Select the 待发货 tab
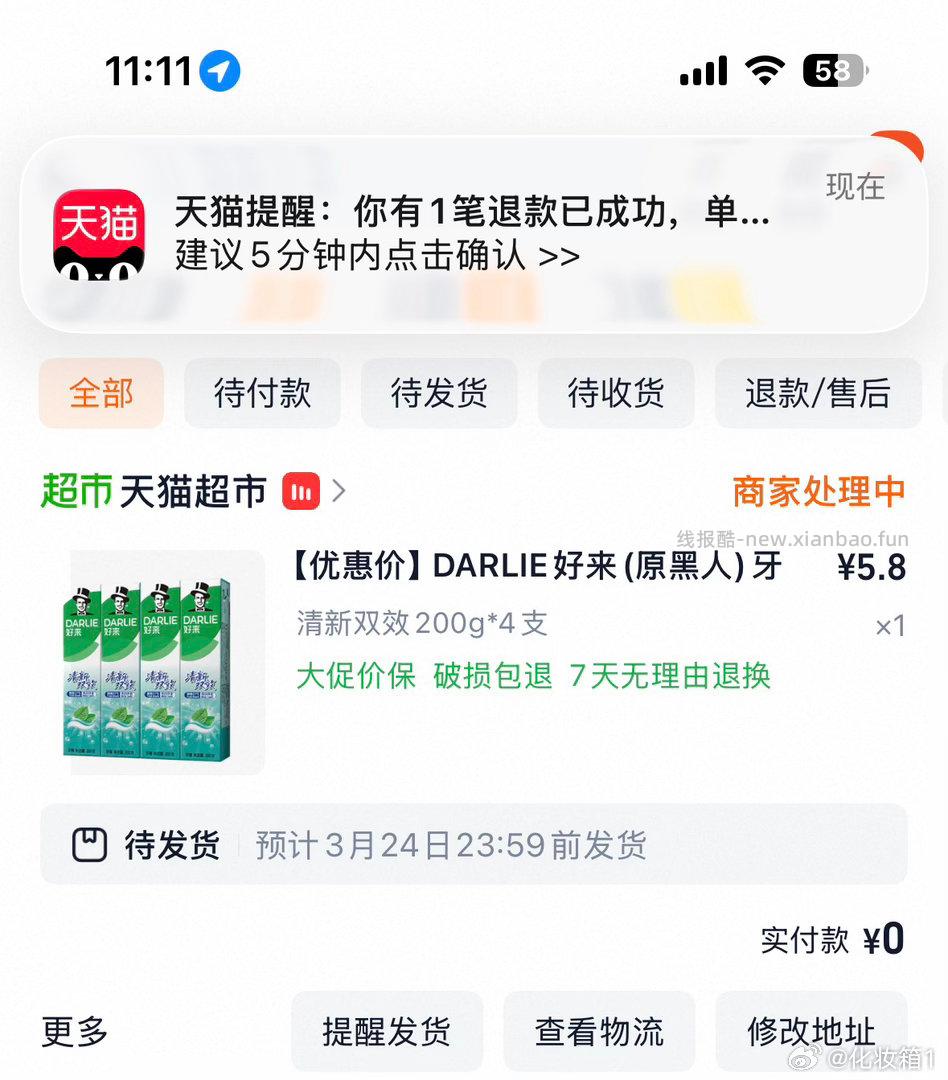Screen dimensions: 948x1080 pyautogui.click(x=439, y=393)
